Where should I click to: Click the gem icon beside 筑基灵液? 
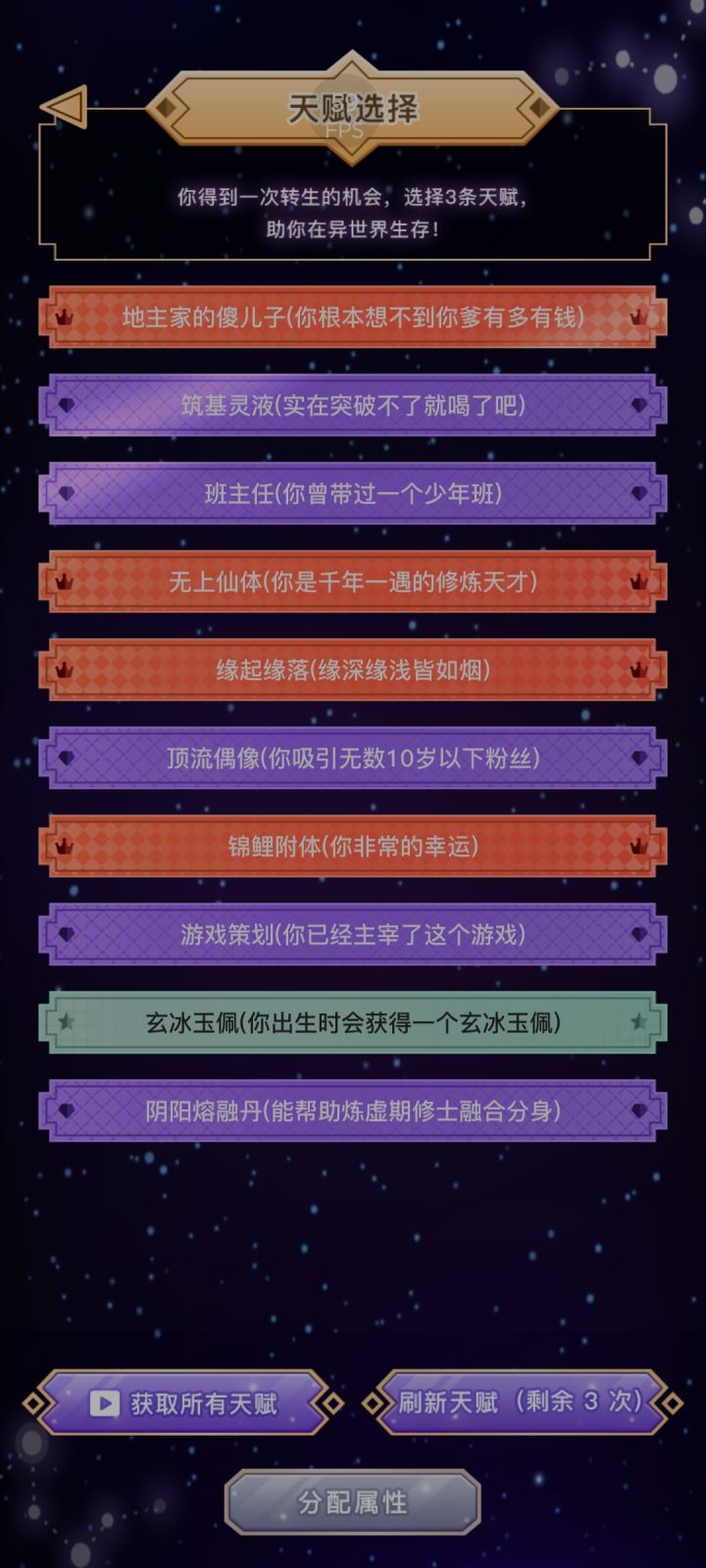(x=66, y=406)
